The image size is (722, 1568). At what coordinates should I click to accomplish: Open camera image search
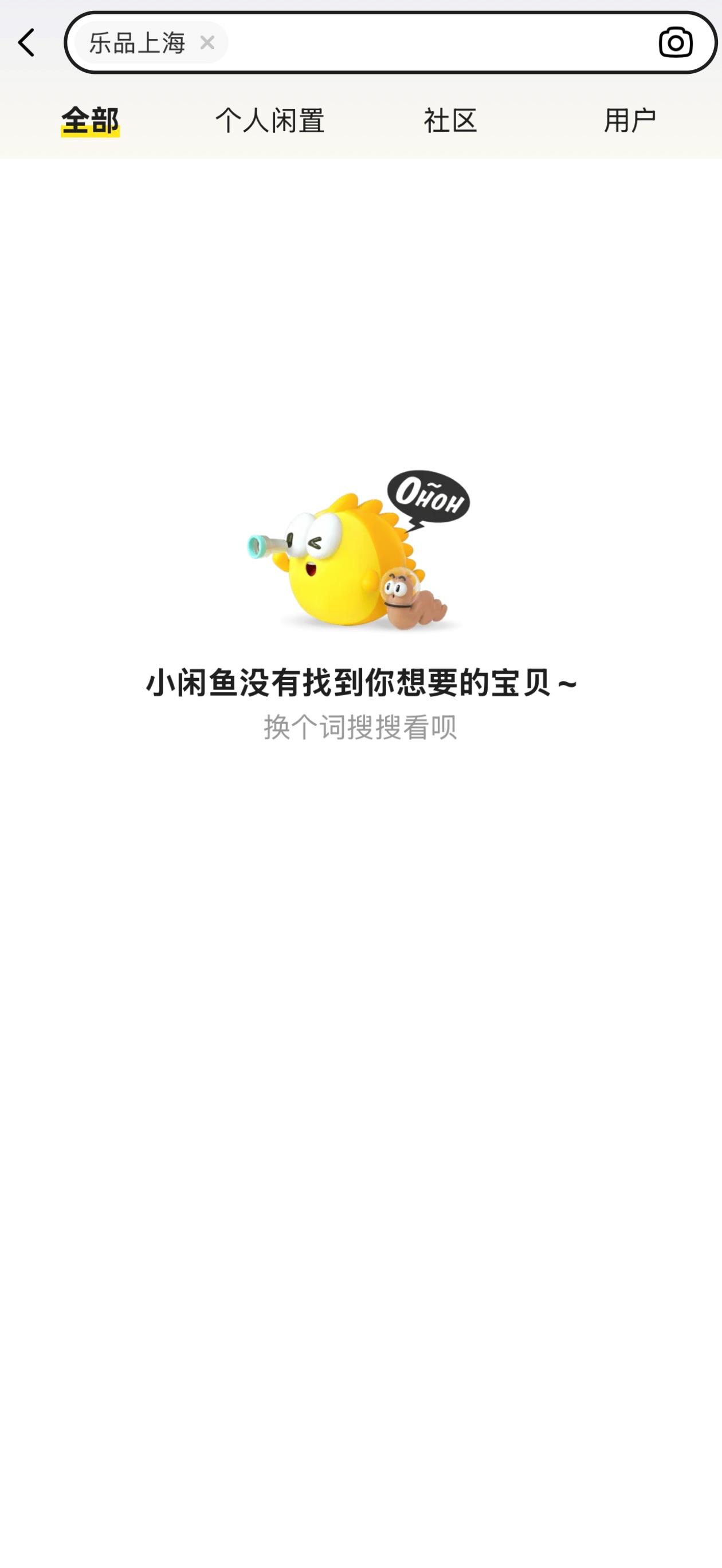675,42
